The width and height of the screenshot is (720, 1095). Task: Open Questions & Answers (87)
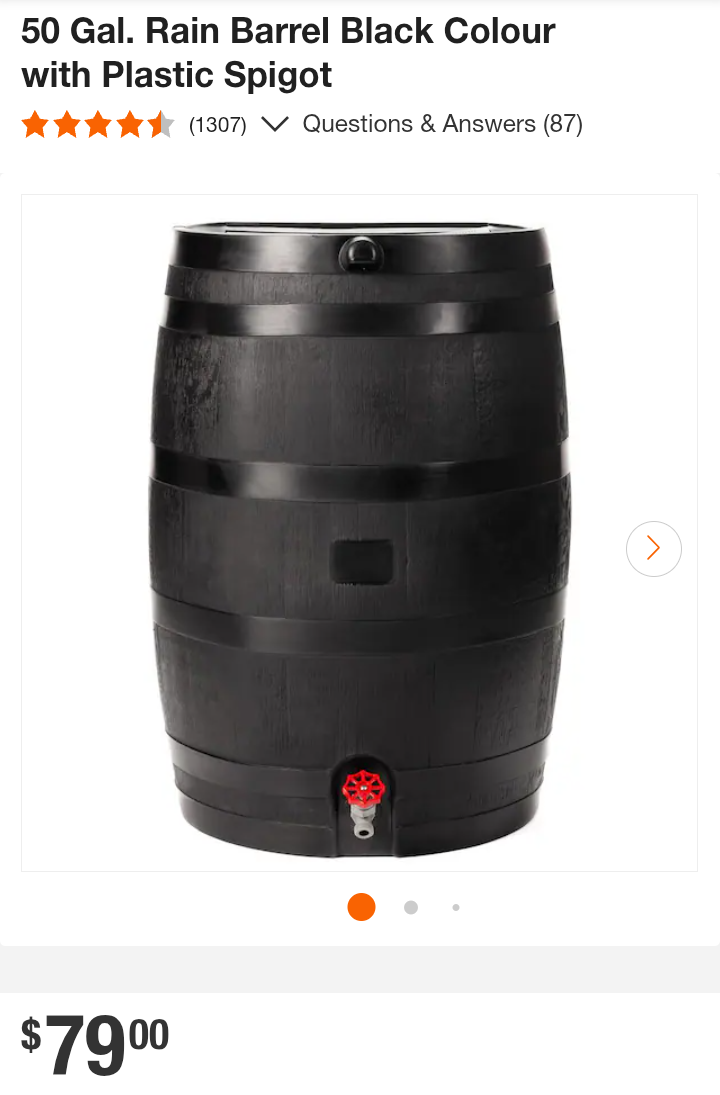point(442,124)
